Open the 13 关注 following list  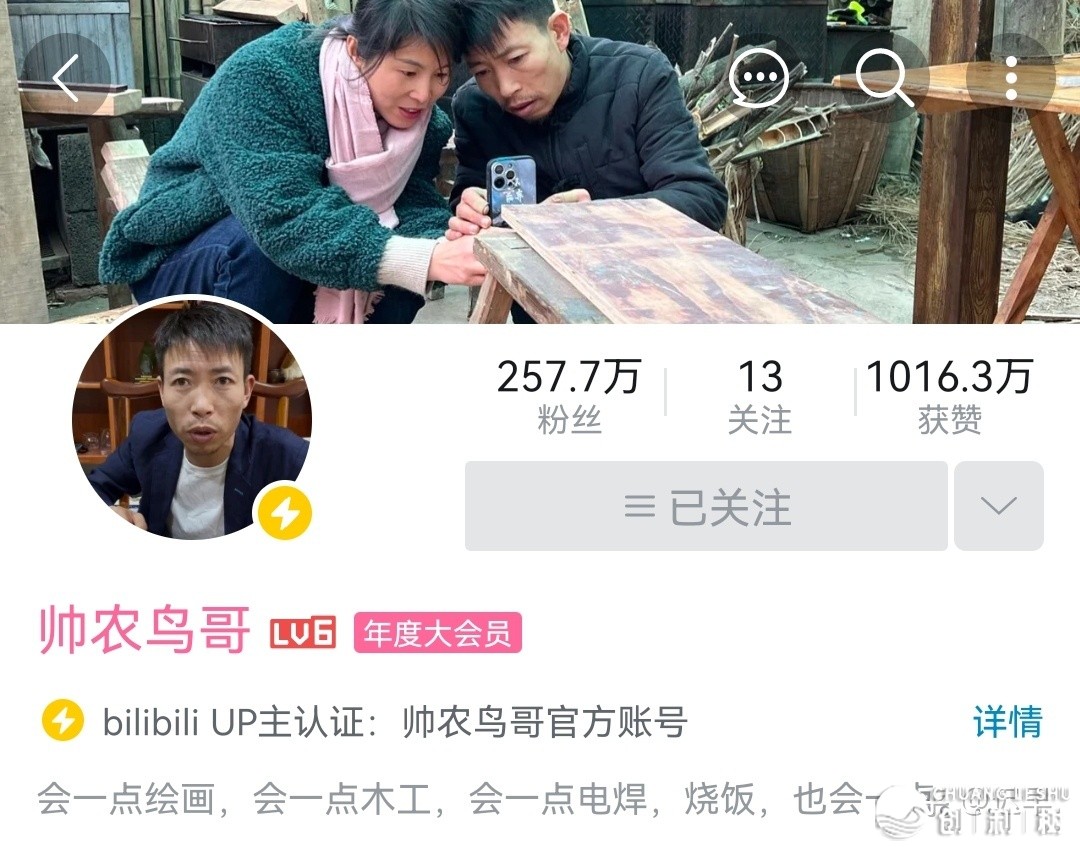759,395
